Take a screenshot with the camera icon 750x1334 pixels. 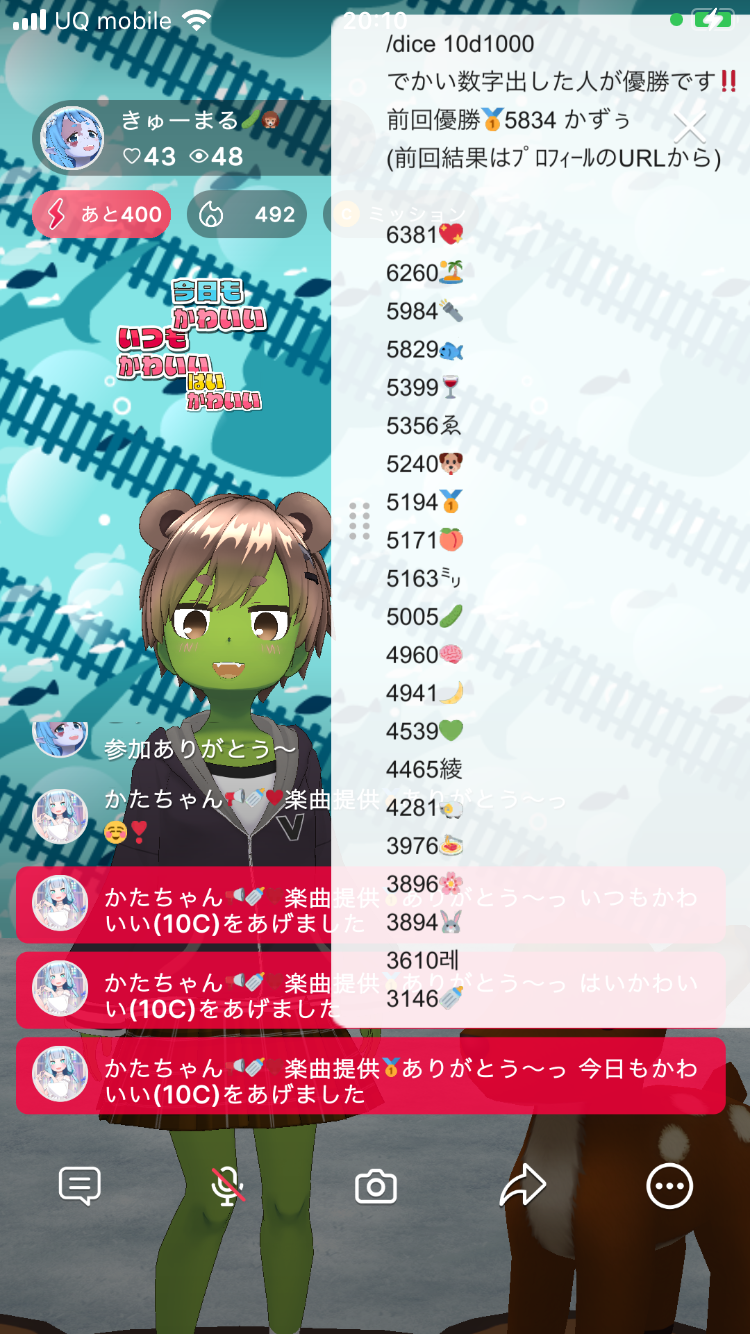click(376, 1187)
